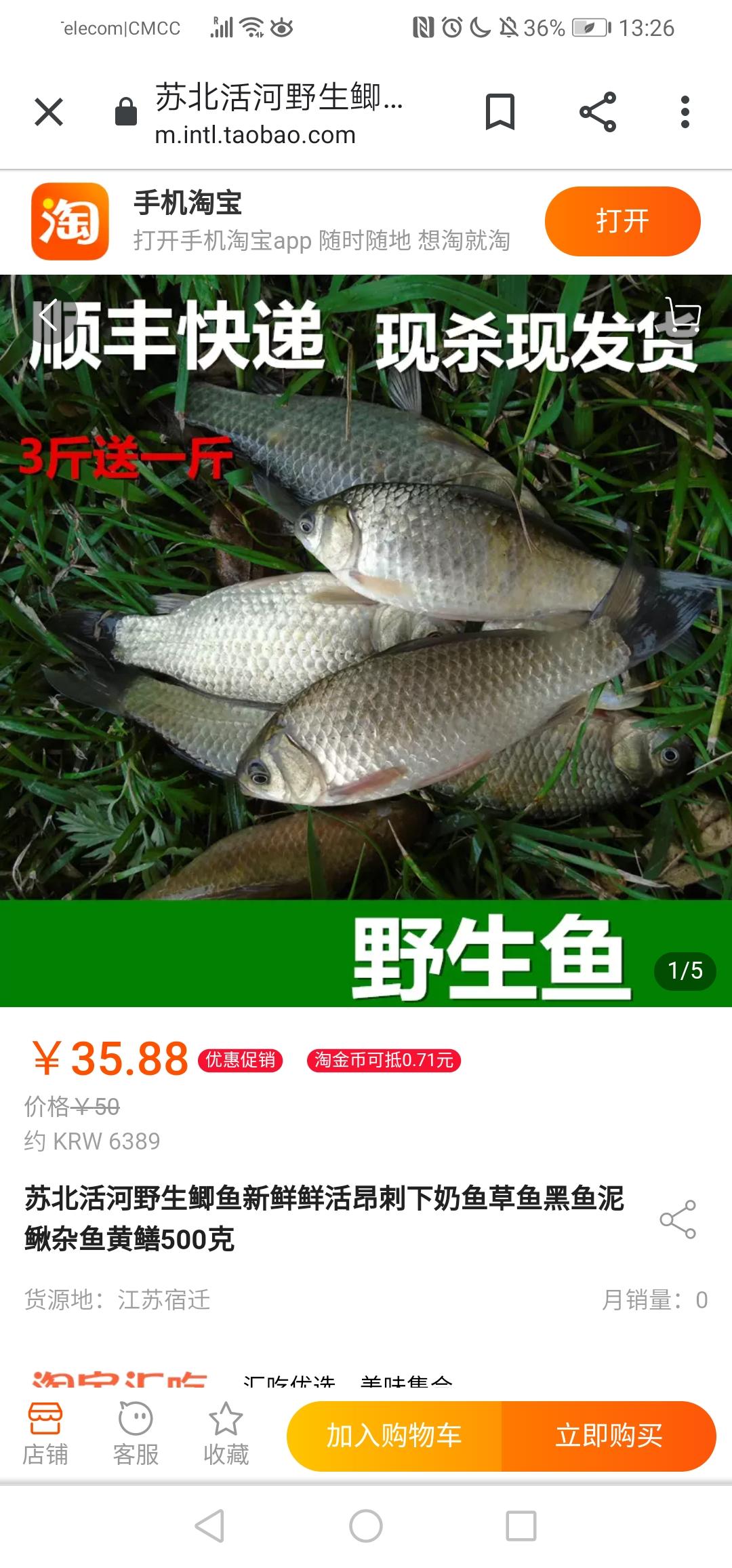
Task: Close the browser tab with X
Action: click(x=49, y=112)
